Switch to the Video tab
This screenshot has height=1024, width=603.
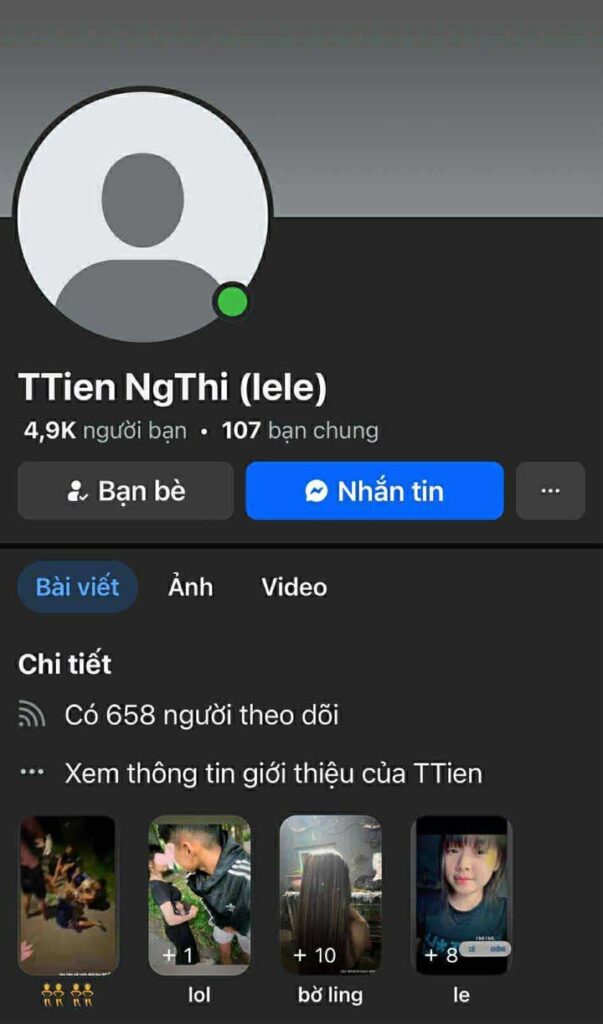click(294, 587)
